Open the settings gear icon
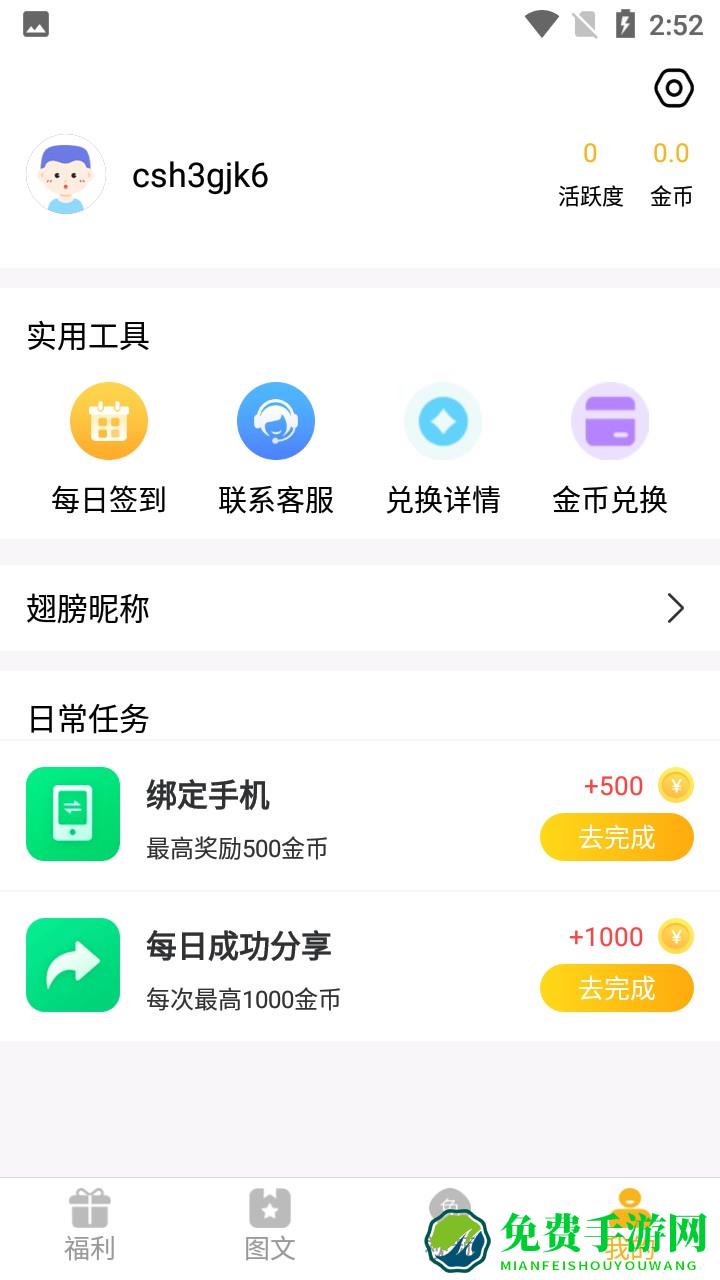Viewport: 720px width, 1280px height. pyautogui.click(x=672, y=88)
